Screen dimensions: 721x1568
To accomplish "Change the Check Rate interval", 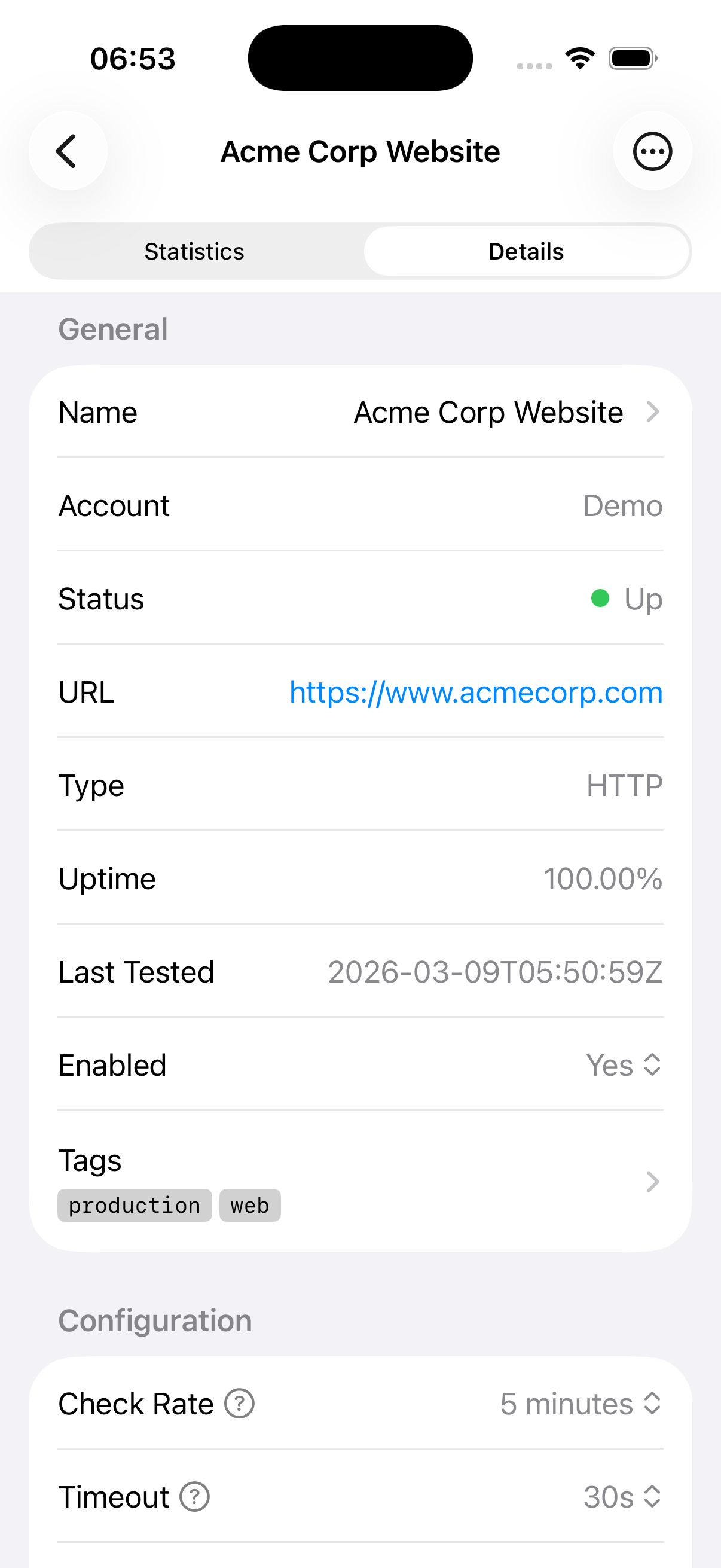I will click(581, 1404).
